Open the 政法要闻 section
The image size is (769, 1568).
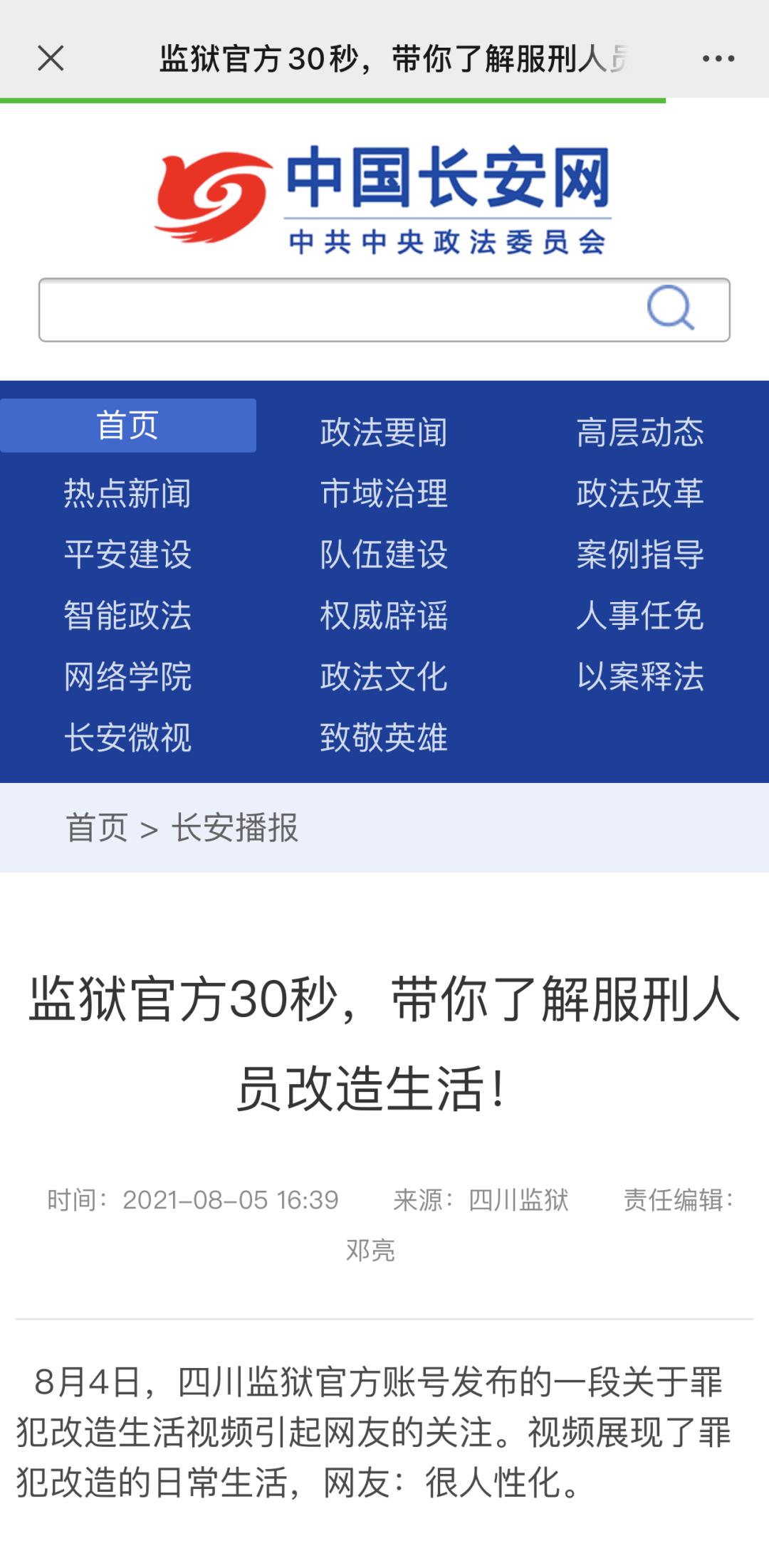pos(384,432)
